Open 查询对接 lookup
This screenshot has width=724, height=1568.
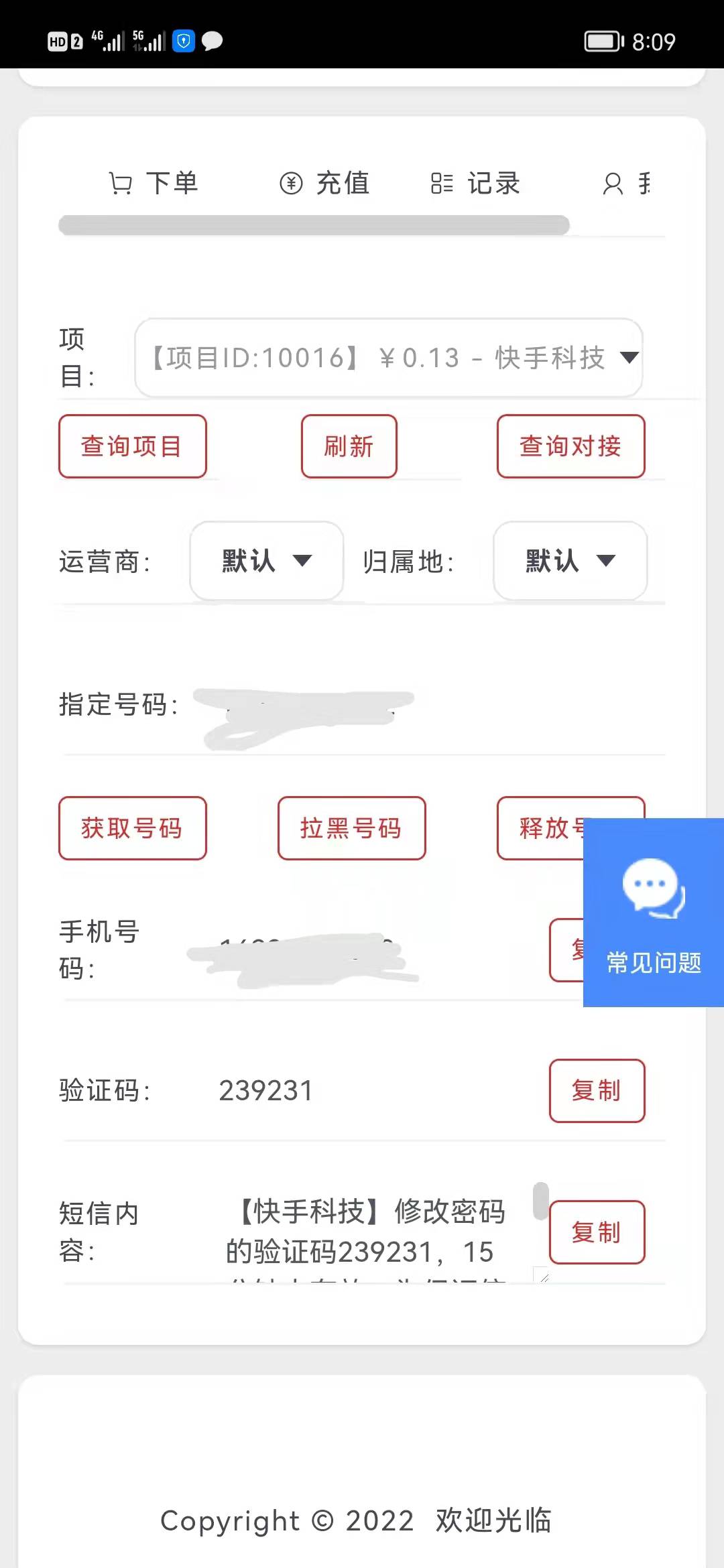570,446
